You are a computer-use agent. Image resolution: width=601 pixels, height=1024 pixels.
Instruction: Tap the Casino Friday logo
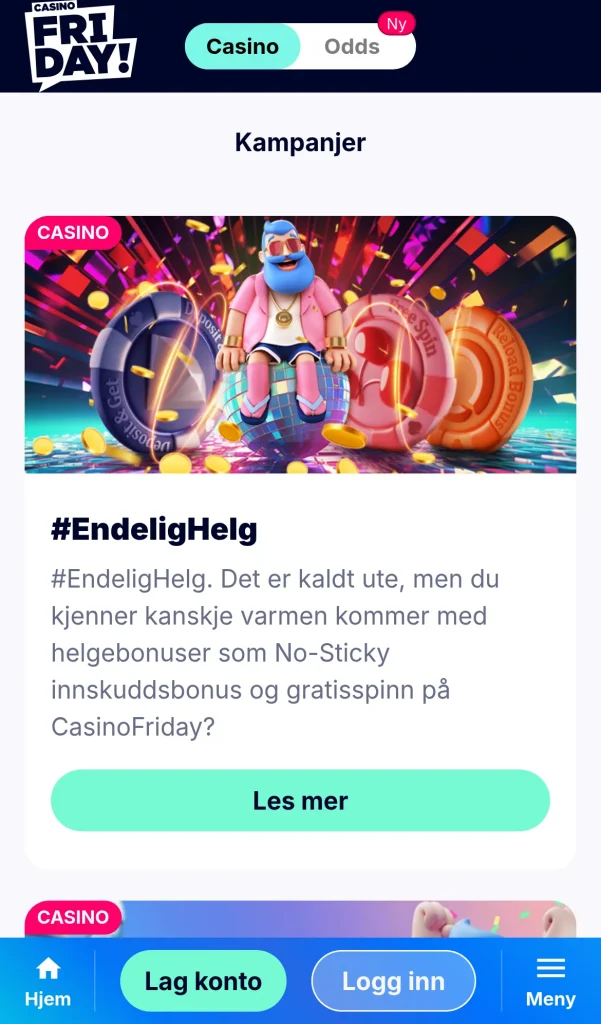(80, 44)
